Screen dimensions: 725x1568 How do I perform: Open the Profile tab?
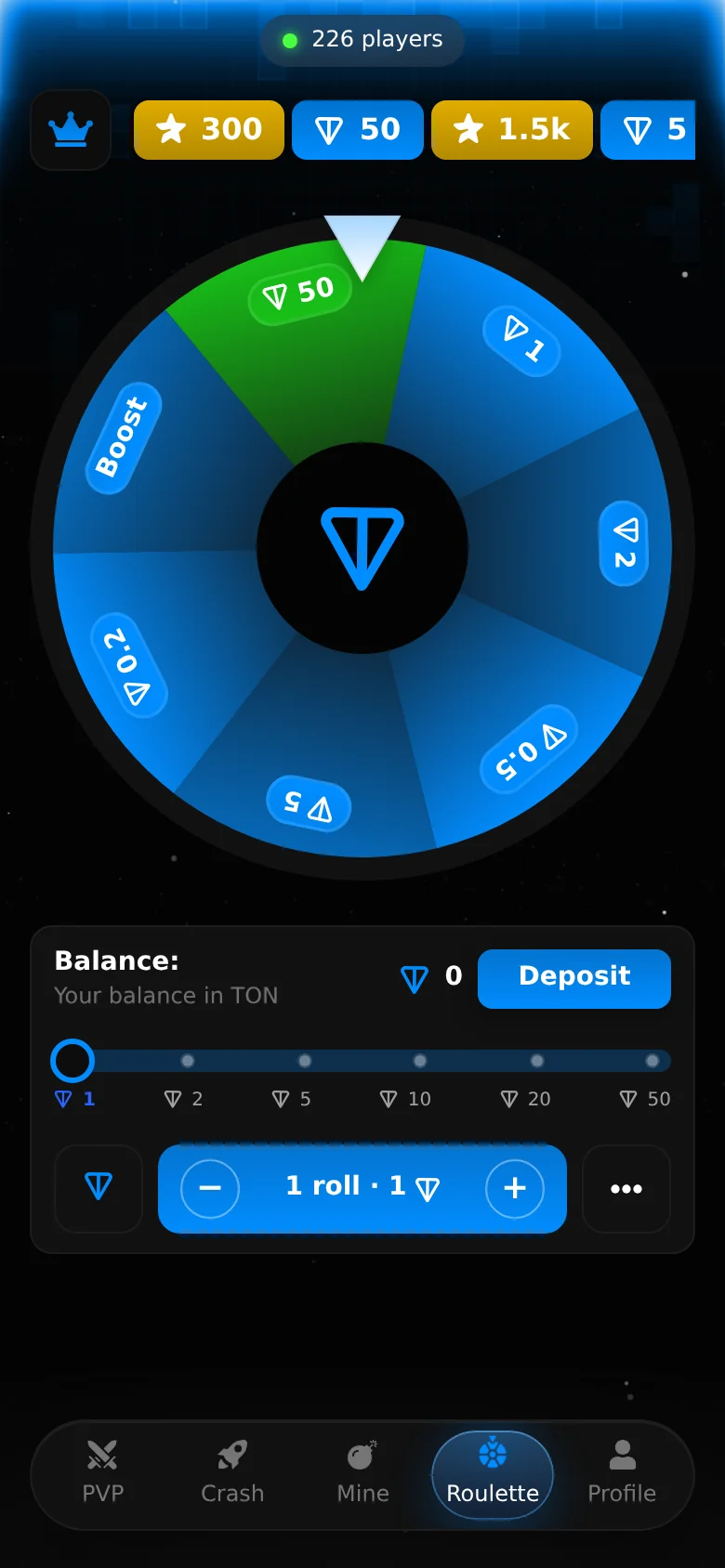click(x=622, y=1474)
